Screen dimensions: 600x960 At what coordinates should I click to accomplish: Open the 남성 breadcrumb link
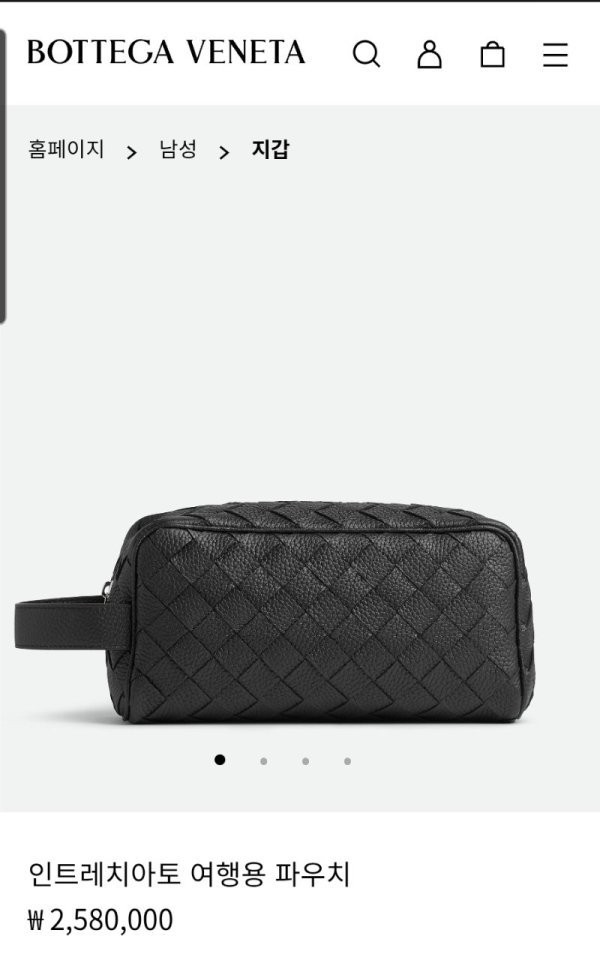178,150
